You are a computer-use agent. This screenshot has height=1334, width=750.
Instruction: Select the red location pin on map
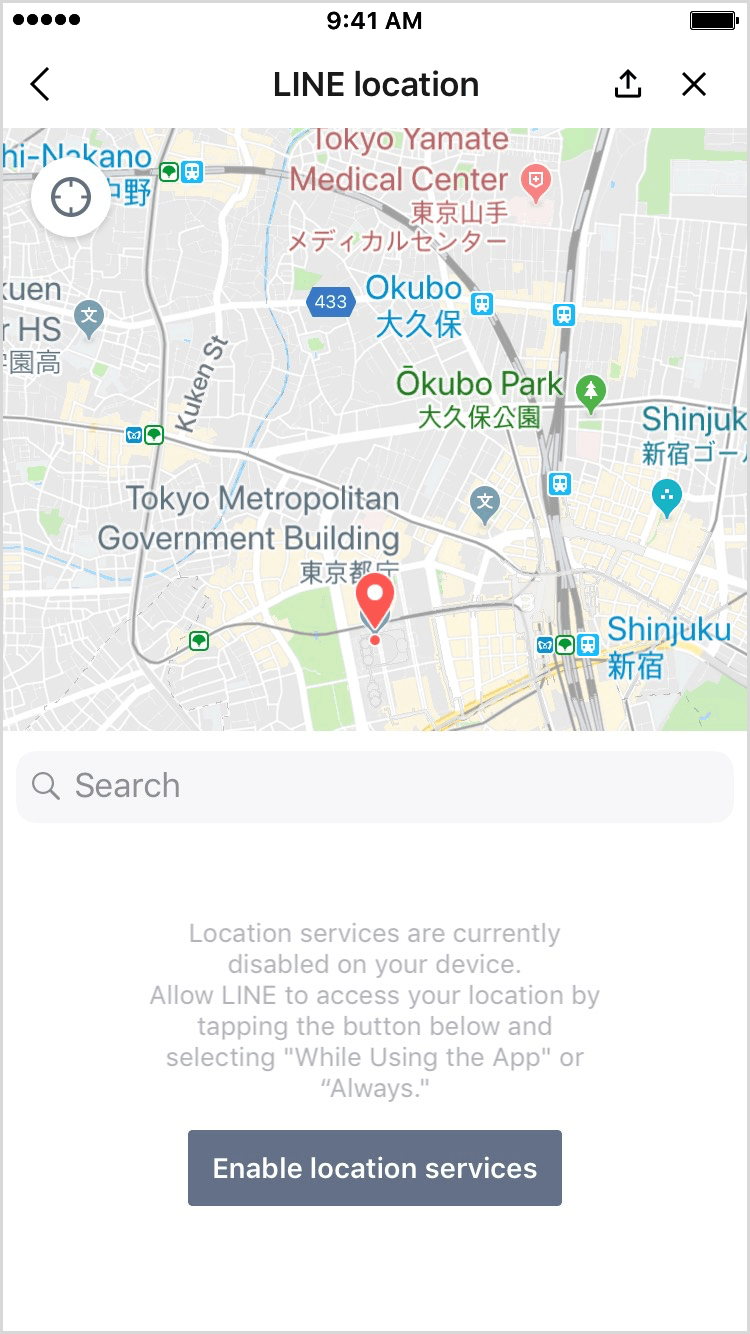point(375,602)
